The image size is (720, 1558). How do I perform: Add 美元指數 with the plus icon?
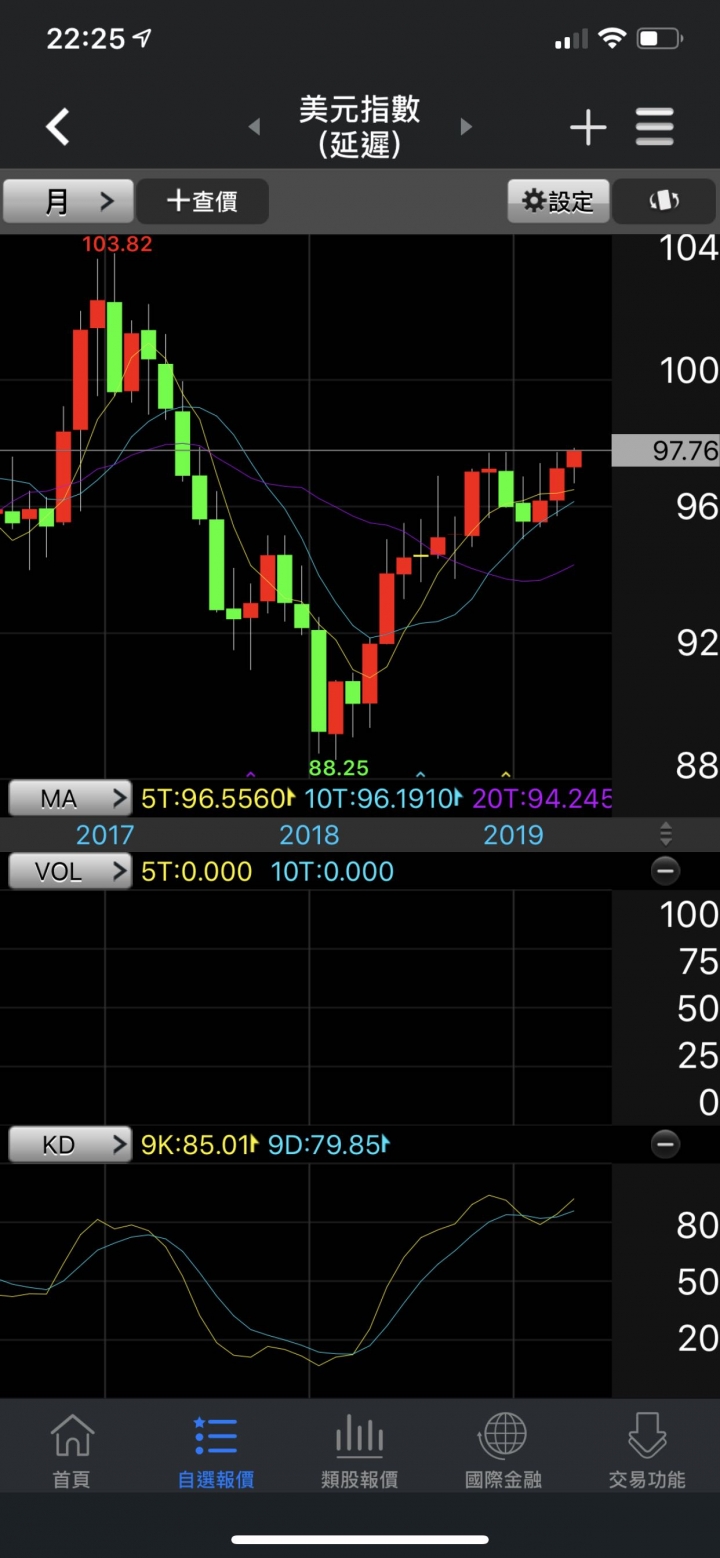point(588,127)
